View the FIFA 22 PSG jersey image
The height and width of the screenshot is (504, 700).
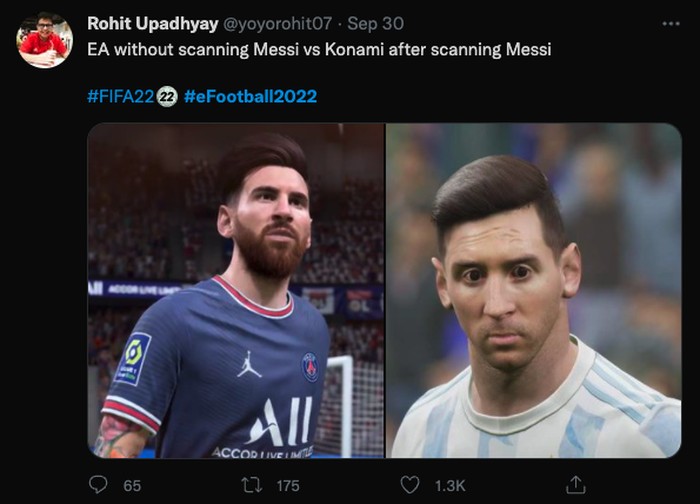pyautogui.click(x=236, y=291)
